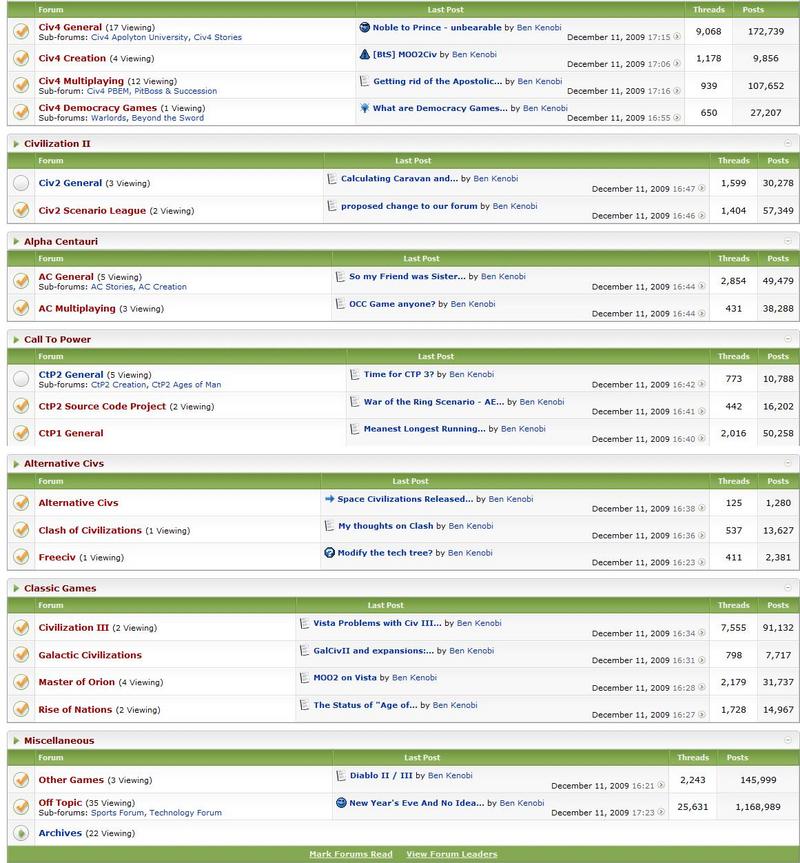Open 'Diablo II / III' thread
800x863 pixels.
point(380,775)
